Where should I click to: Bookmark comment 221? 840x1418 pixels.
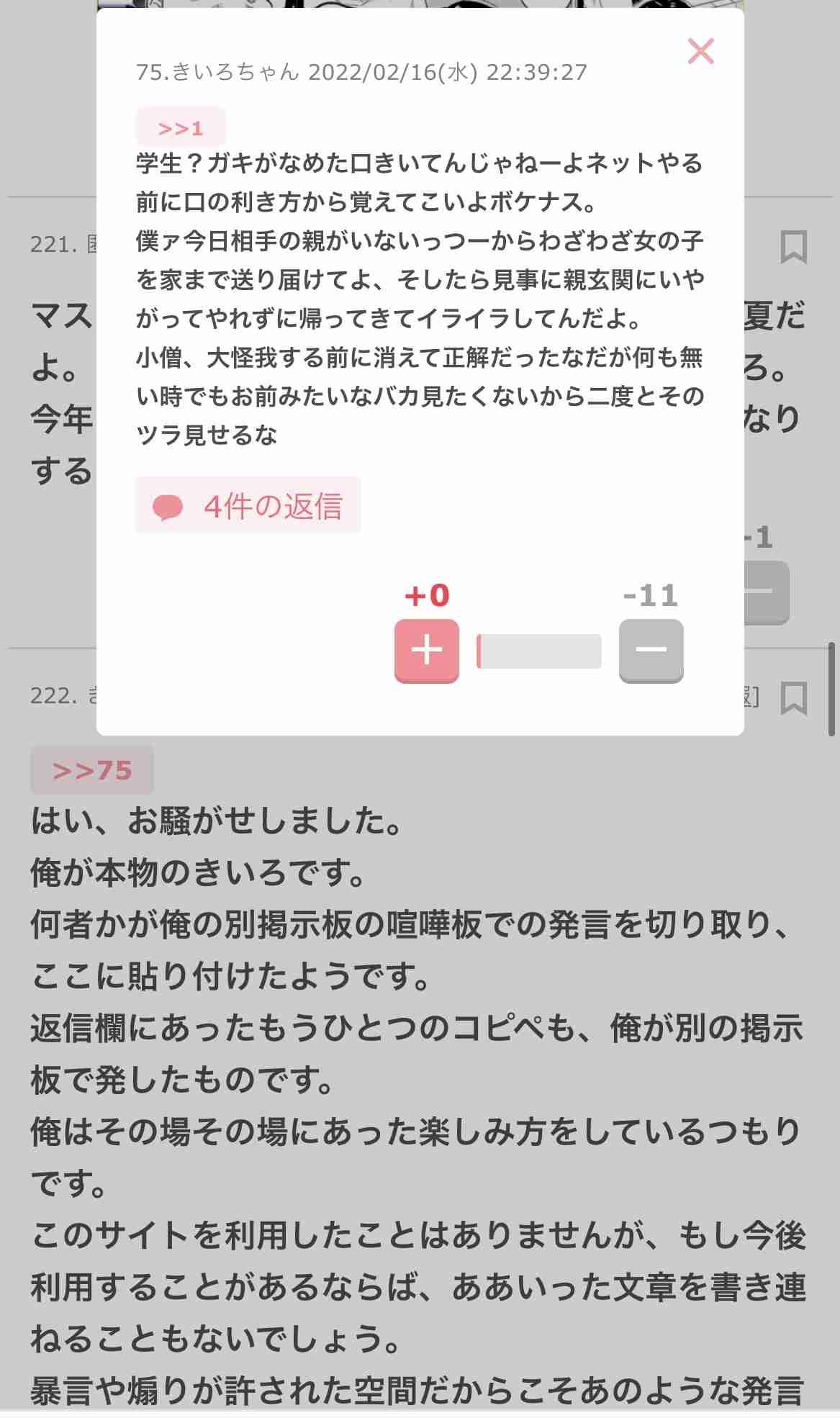793,247
